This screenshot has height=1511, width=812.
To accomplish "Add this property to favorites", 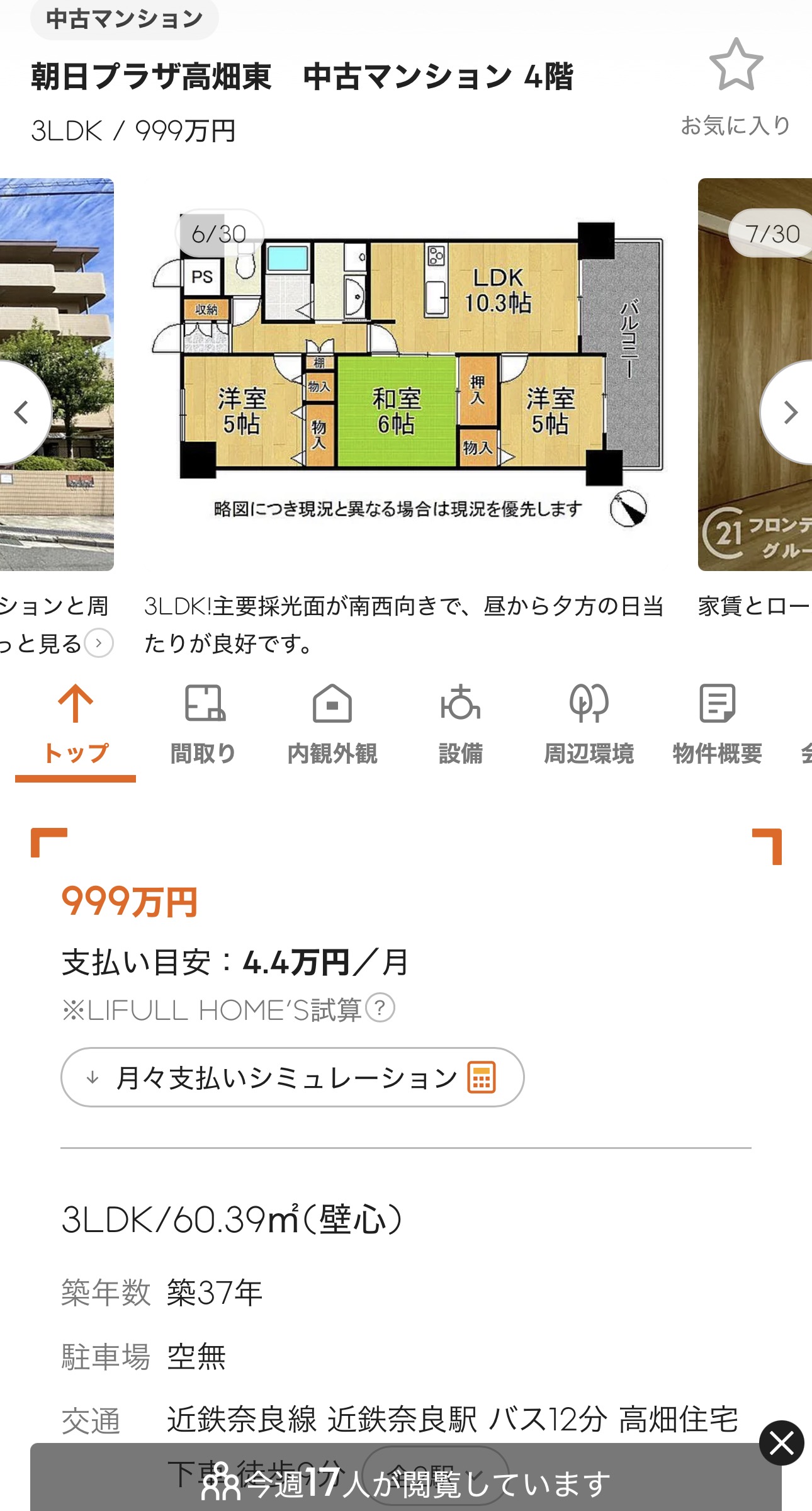I will (x=735, y=85).
